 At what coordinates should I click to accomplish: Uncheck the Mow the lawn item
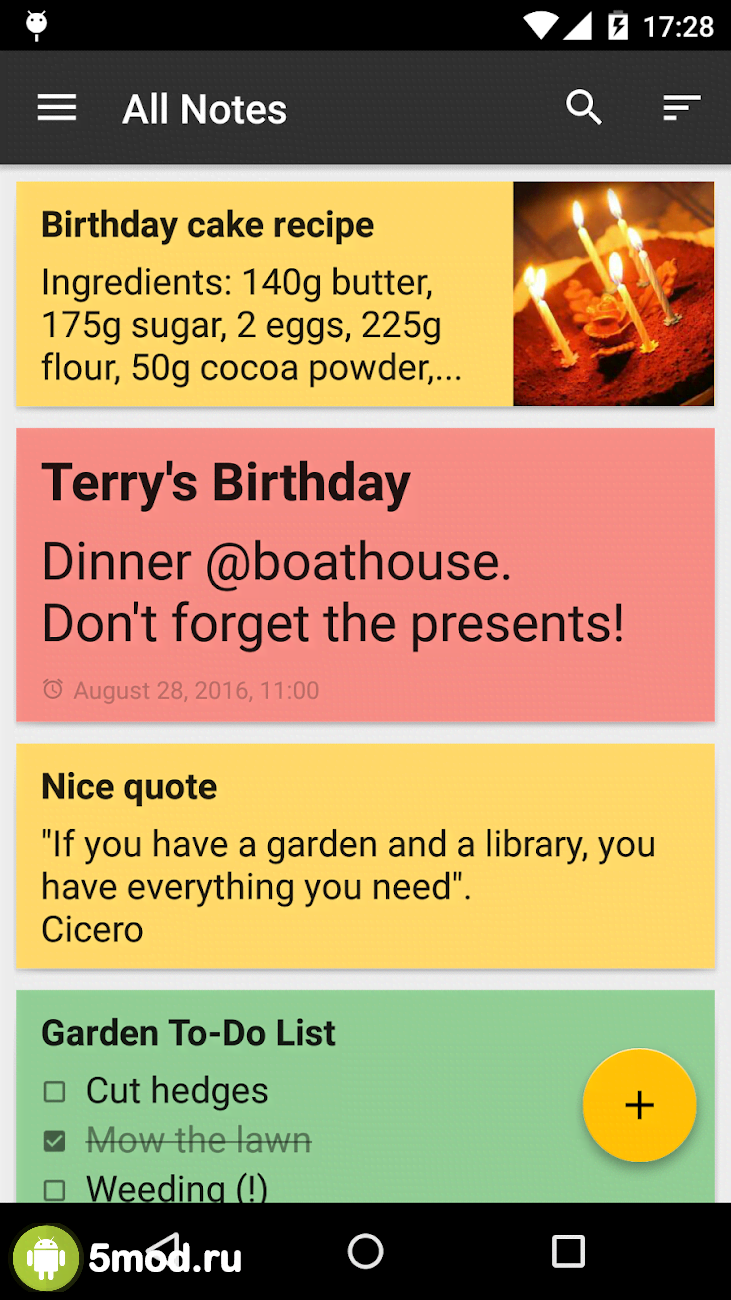click(55, 1141)
